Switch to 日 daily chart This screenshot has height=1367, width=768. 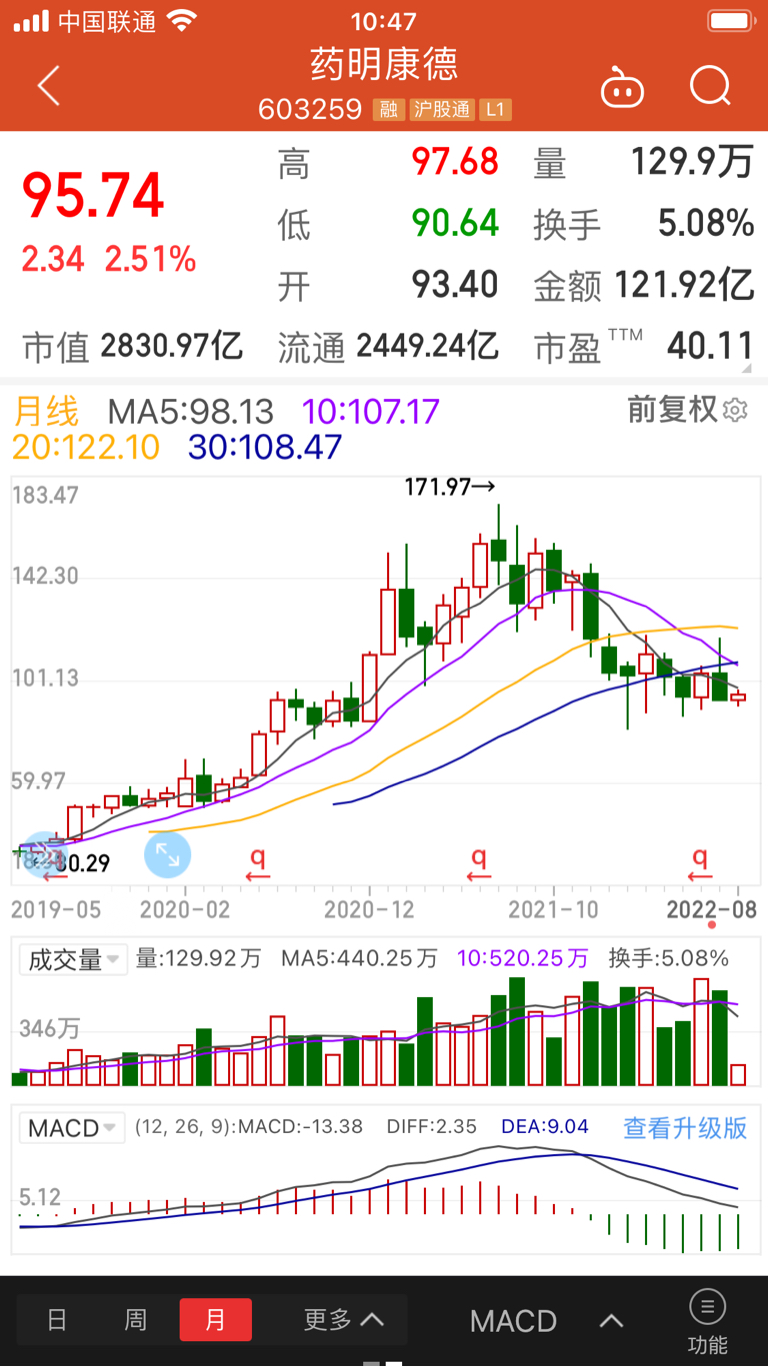(x=57, y=1320)
